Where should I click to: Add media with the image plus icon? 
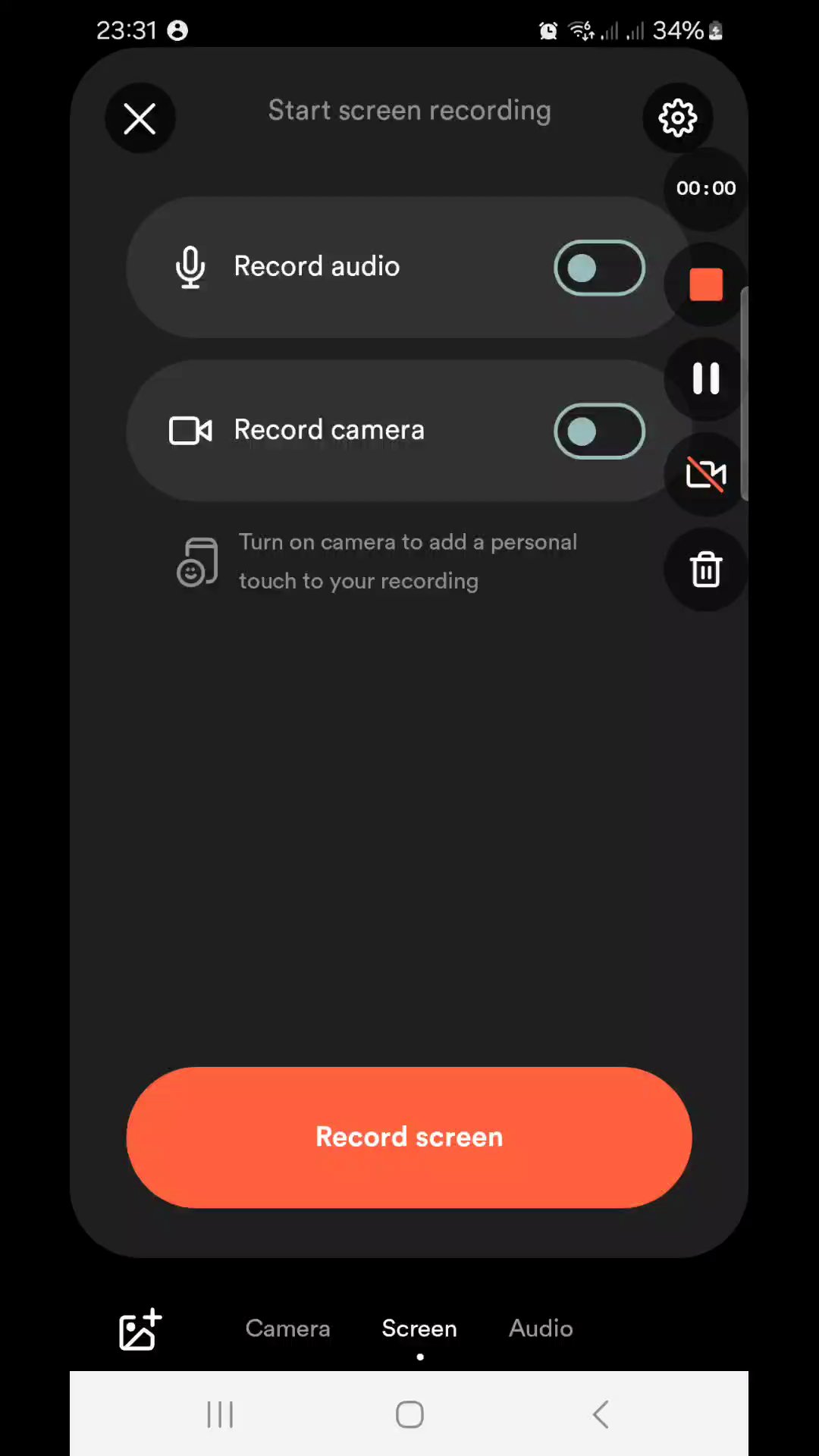[x=140, y=1329]
